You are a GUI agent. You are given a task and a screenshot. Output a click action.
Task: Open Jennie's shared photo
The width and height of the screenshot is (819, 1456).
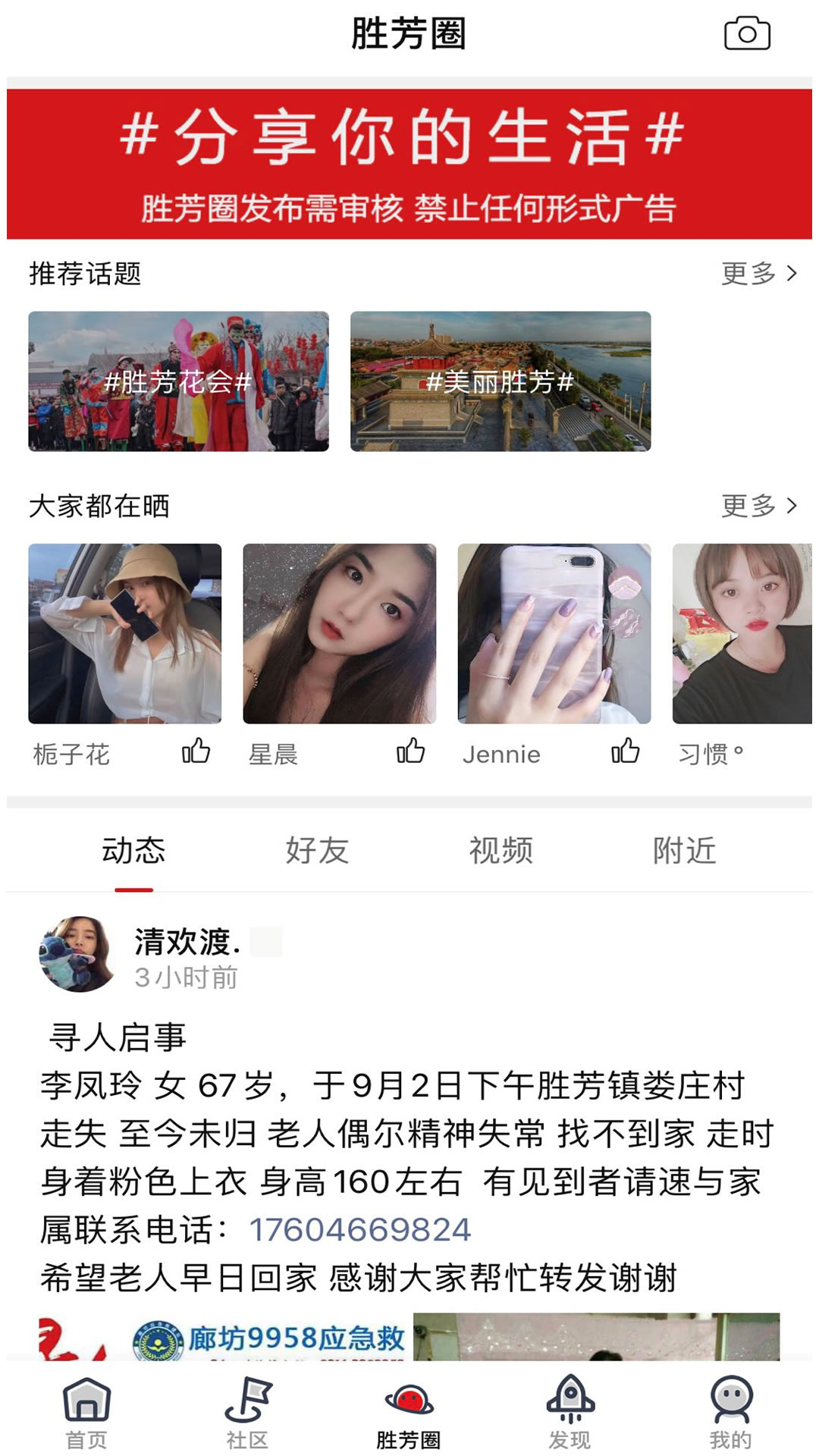pyautogui.click(x=554, y=633)
